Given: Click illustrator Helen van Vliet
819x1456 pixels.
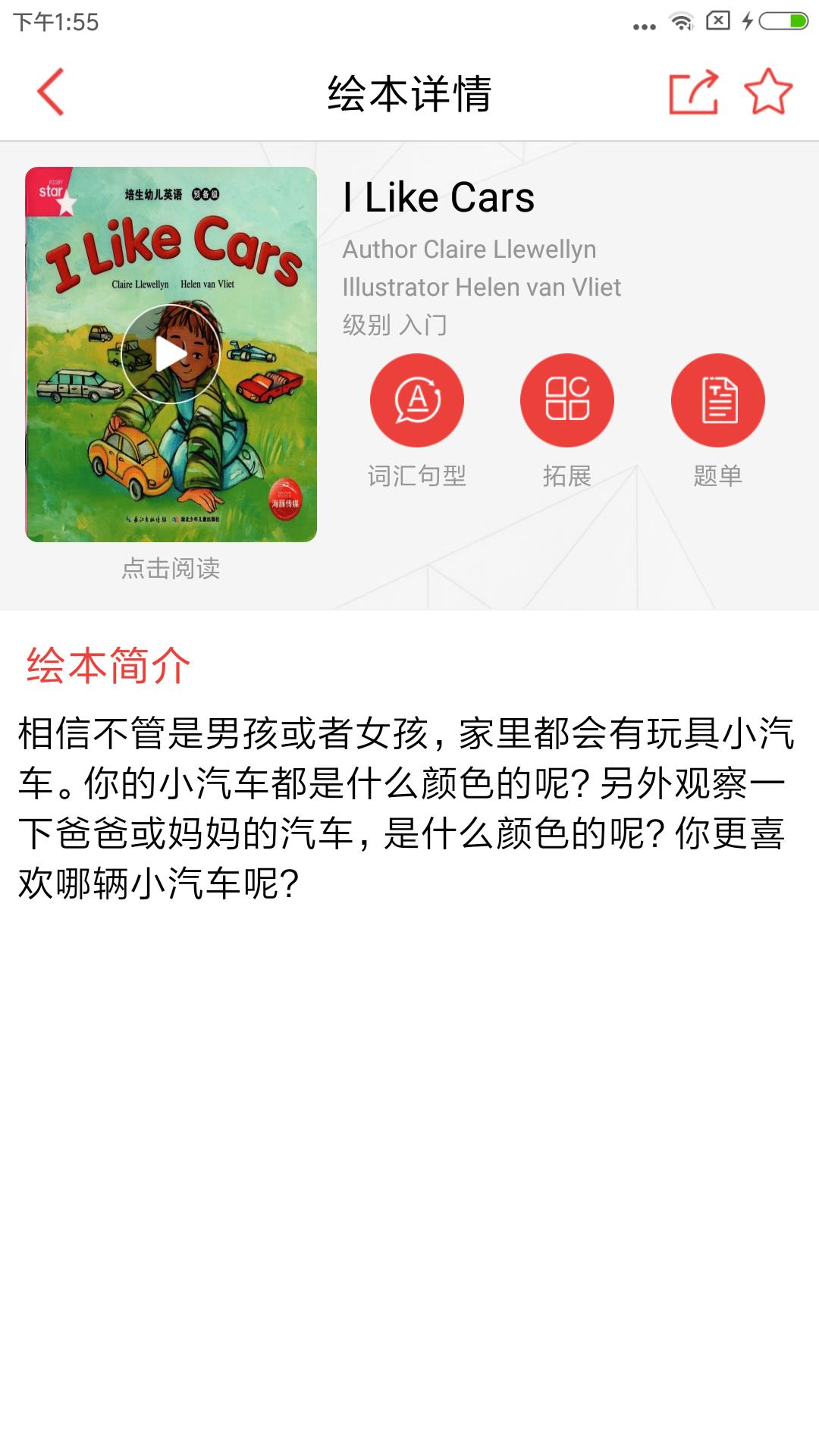Looking at the screenshot, I should 481,287.
